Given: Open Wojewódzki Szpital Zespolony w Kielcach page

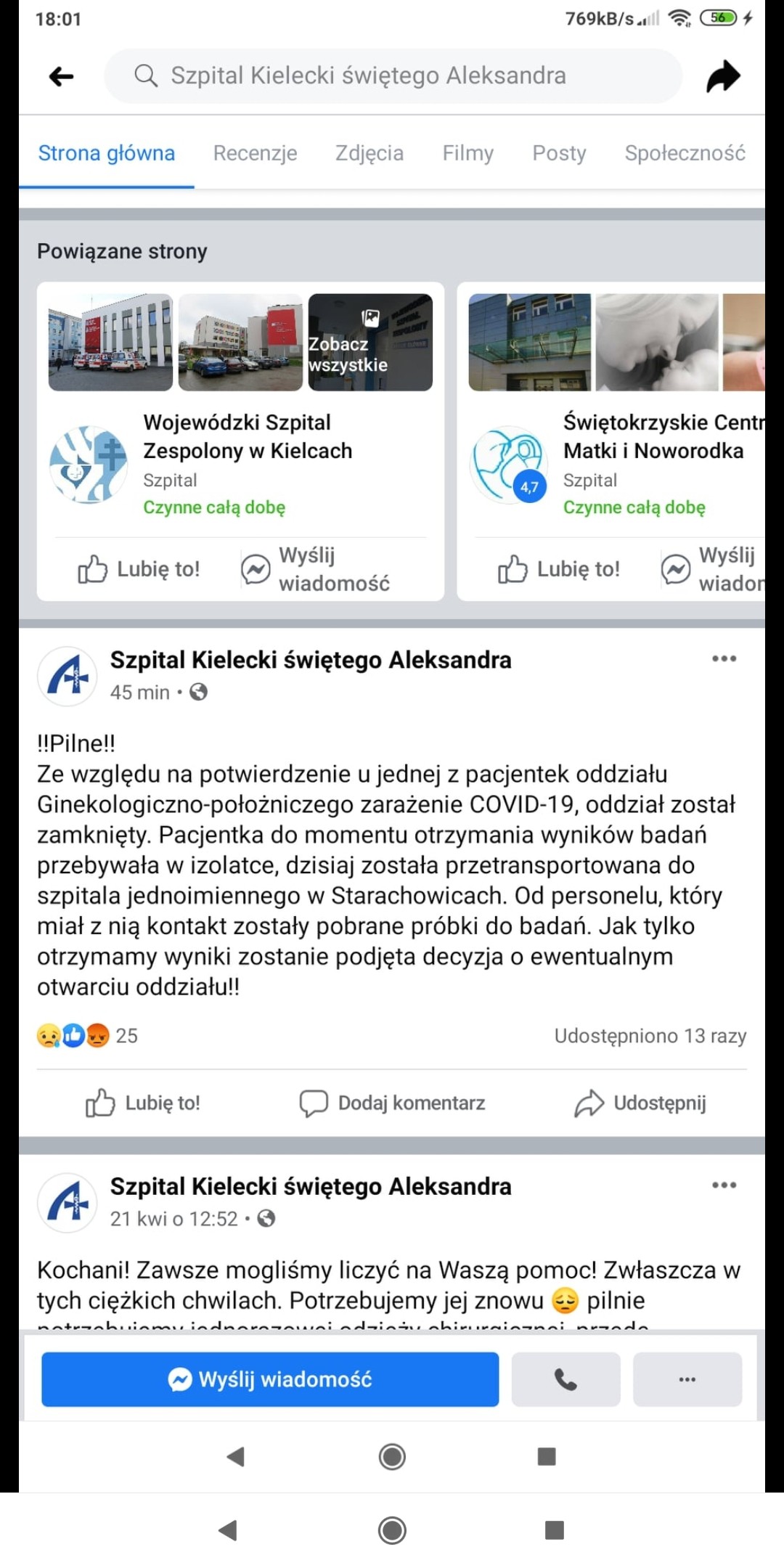Looking at the screenshot, I should pyautogui.click(x=247, y=436).
